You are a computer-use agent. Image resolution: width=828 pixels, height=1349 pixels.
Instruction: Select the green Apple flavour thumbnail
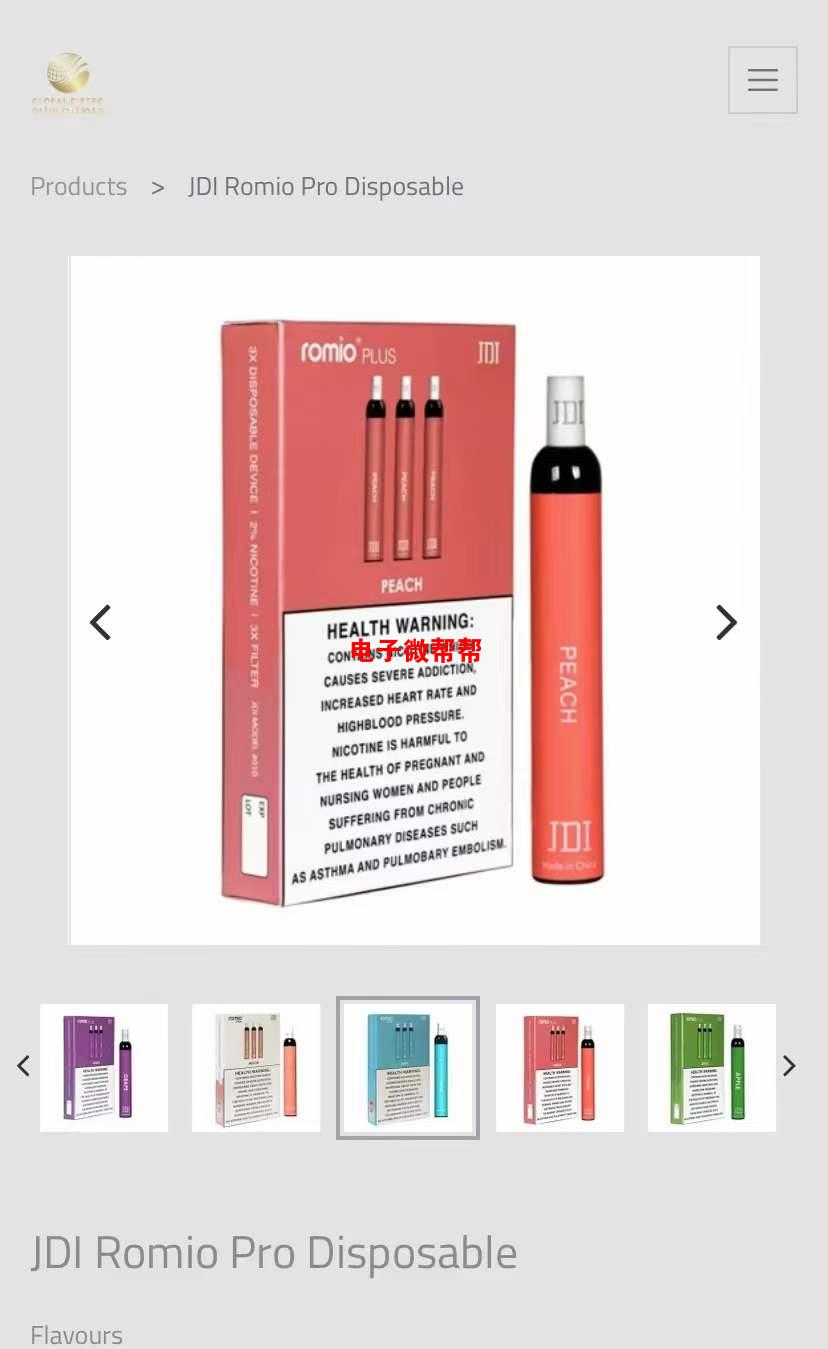[x=712, y=1067]
